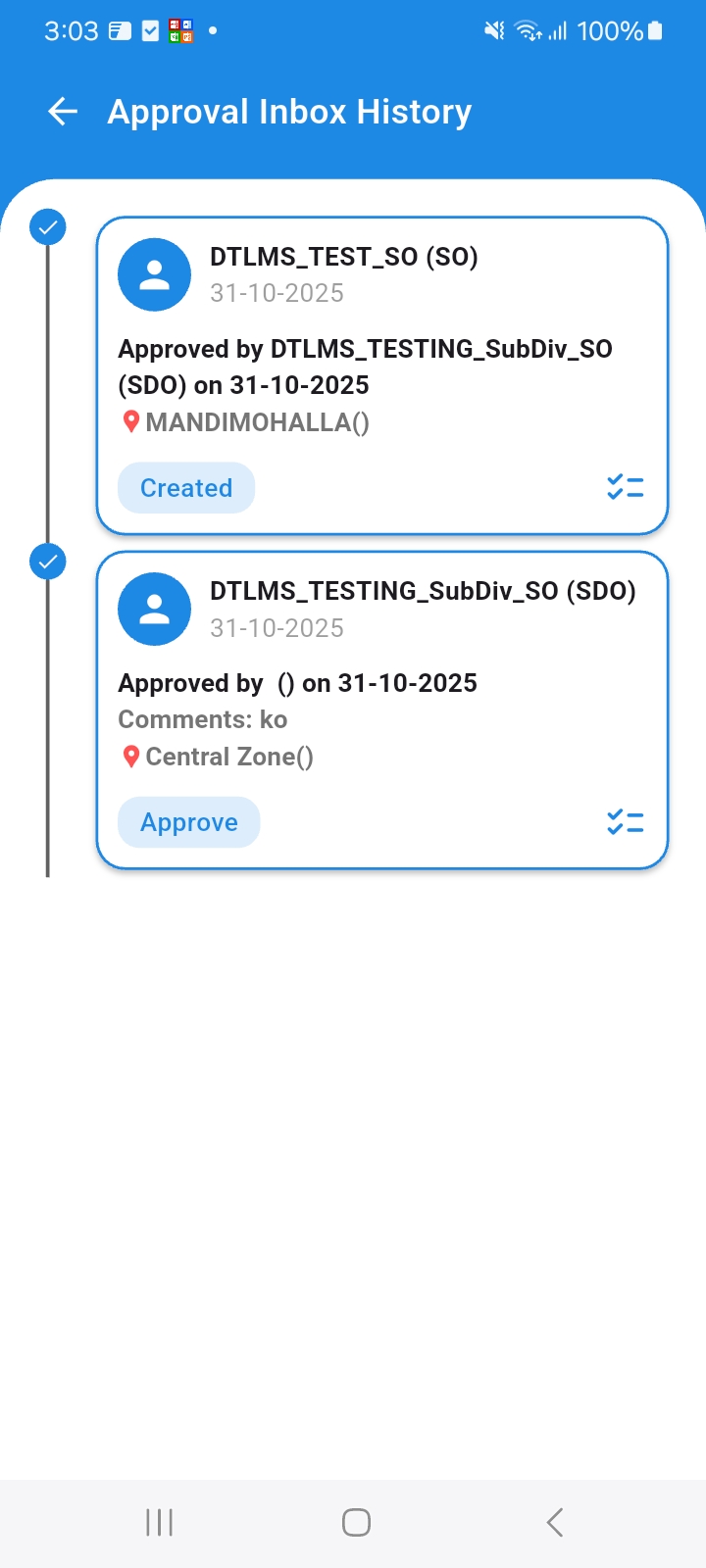This screenshot has height=1568, width=706.
Task: Go back from Approval Inbox History
Action: 63,112
